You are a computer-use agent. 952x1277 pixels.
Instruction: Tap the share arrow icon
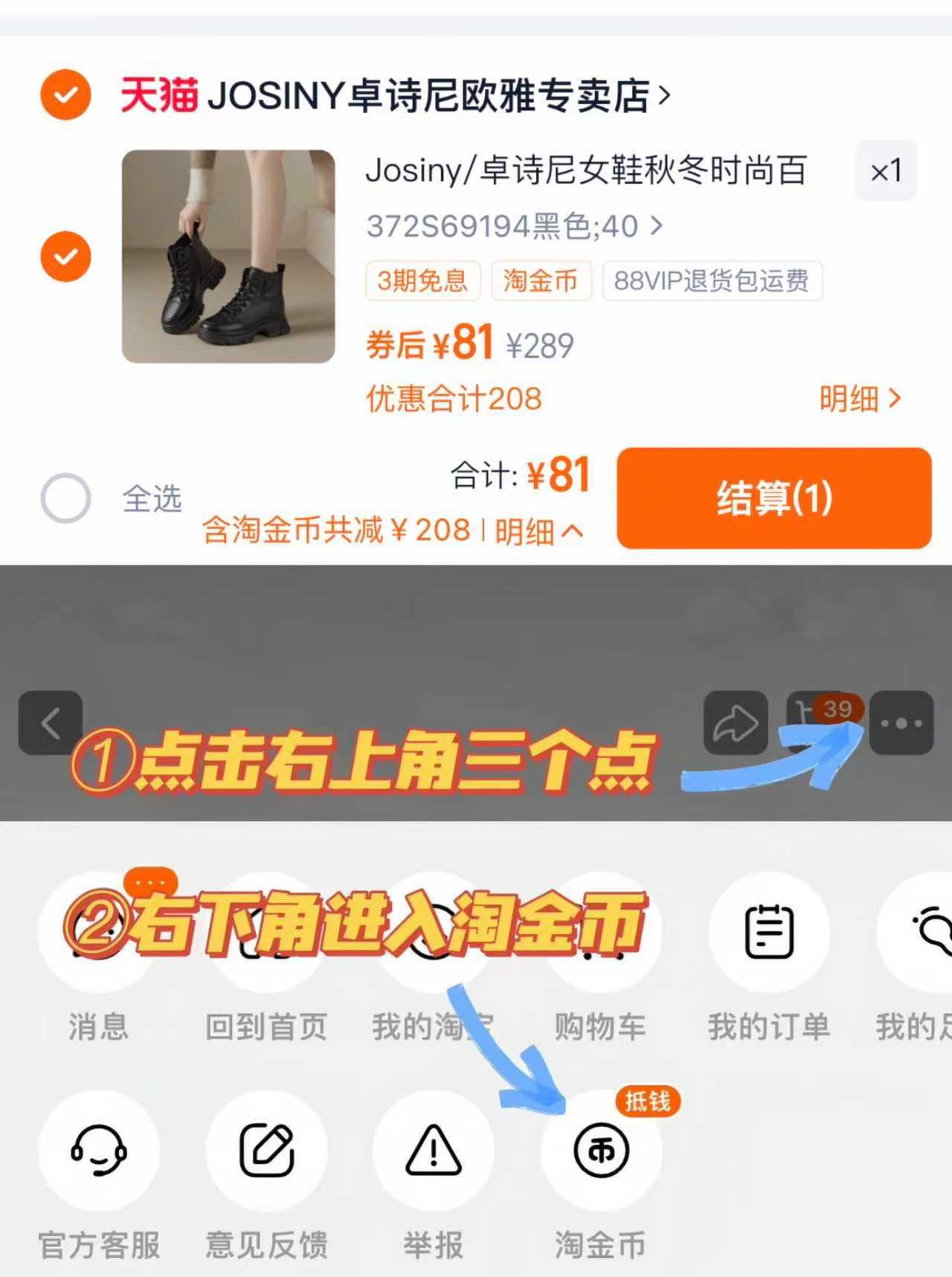[x=736, y=723]
